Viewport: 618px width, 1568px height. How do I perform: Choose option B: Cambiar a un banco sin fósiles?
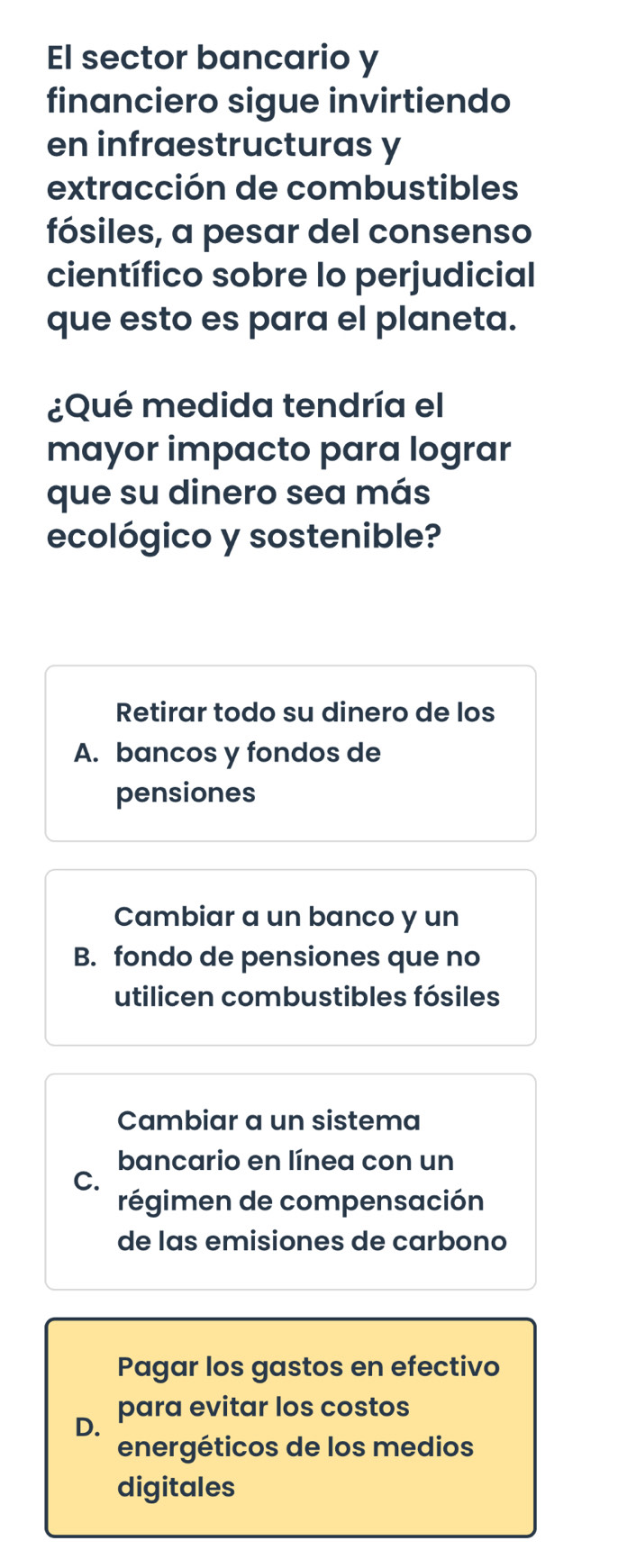(x=290, y=956)
